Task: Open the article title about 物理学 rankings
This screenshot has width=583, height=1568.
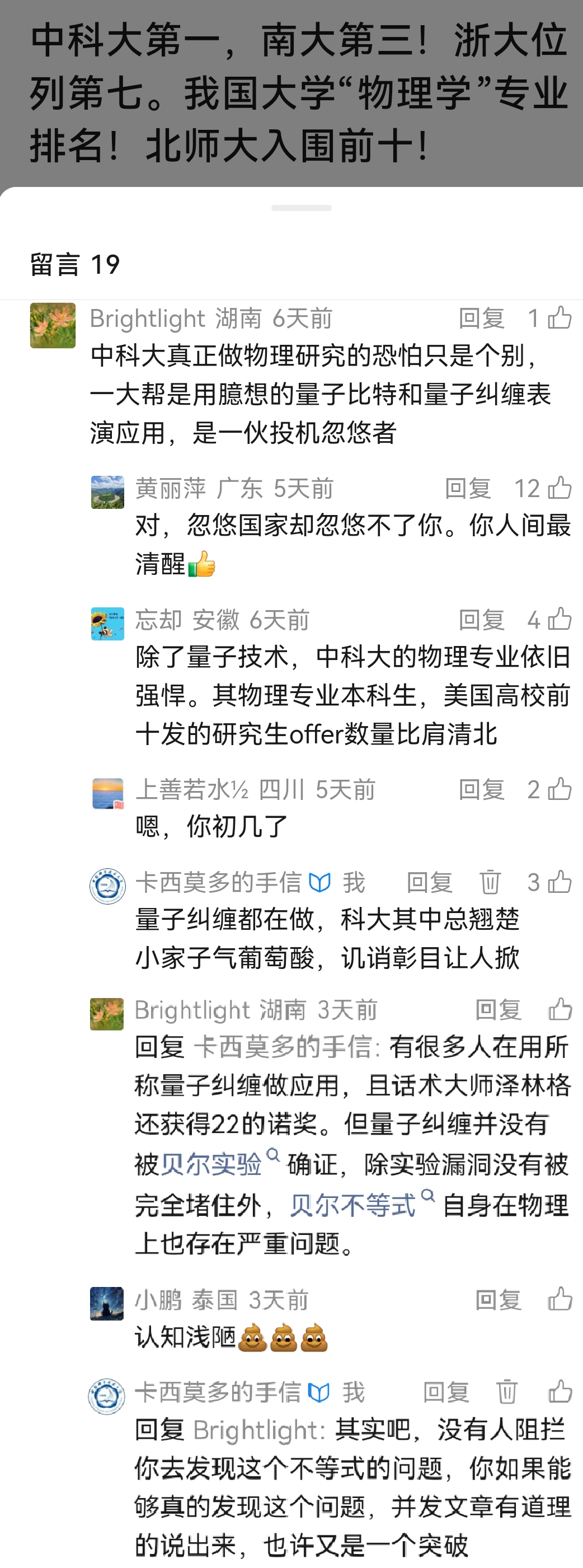Action: [x=292, y=91]
